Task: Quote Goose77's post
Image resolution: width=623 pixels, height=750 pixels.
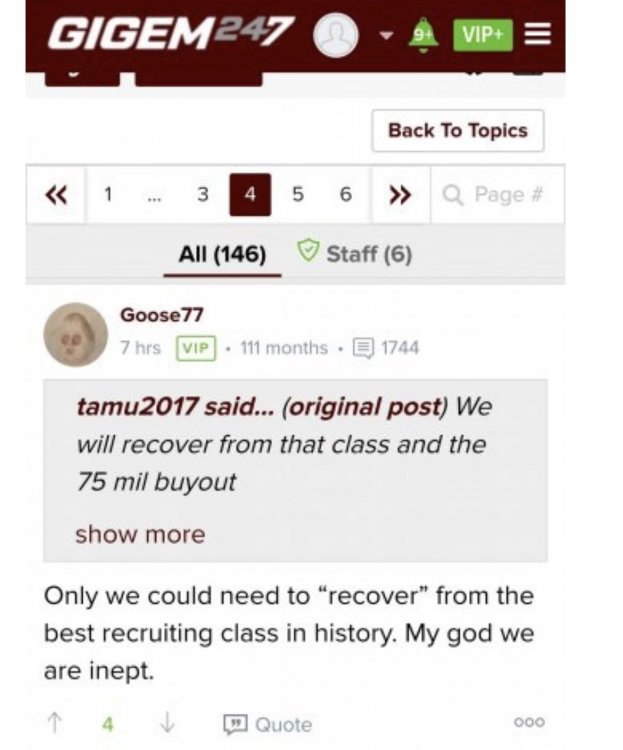Action: click(x=270, y=725)
